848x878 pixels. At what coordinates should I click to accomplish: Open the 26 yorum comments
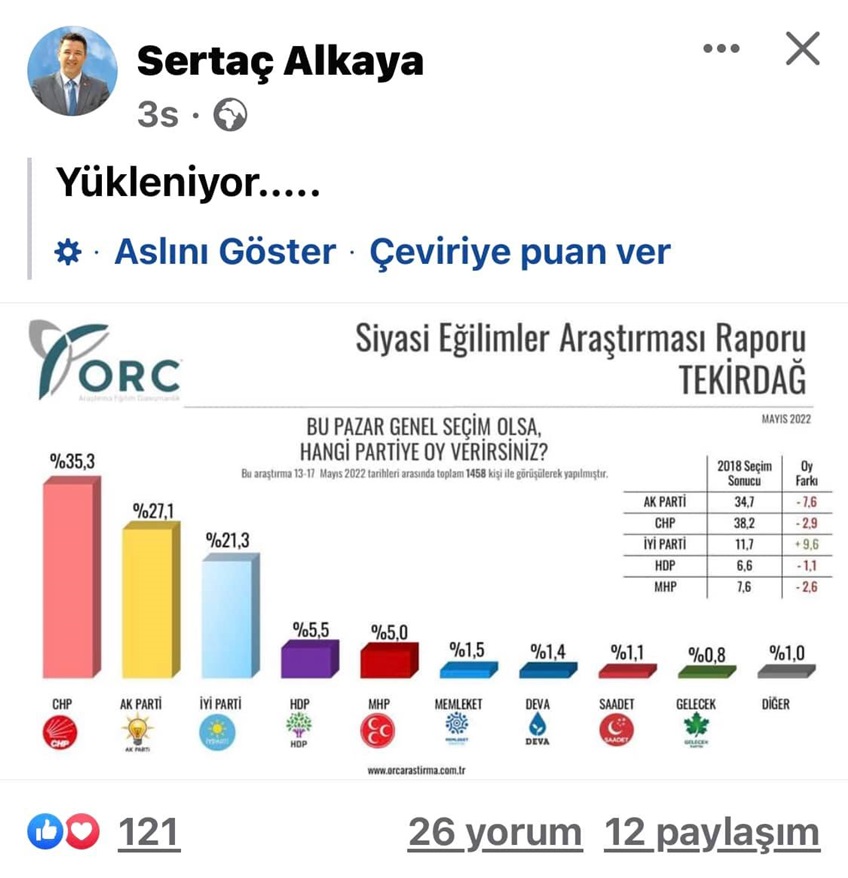pos(494,832)
